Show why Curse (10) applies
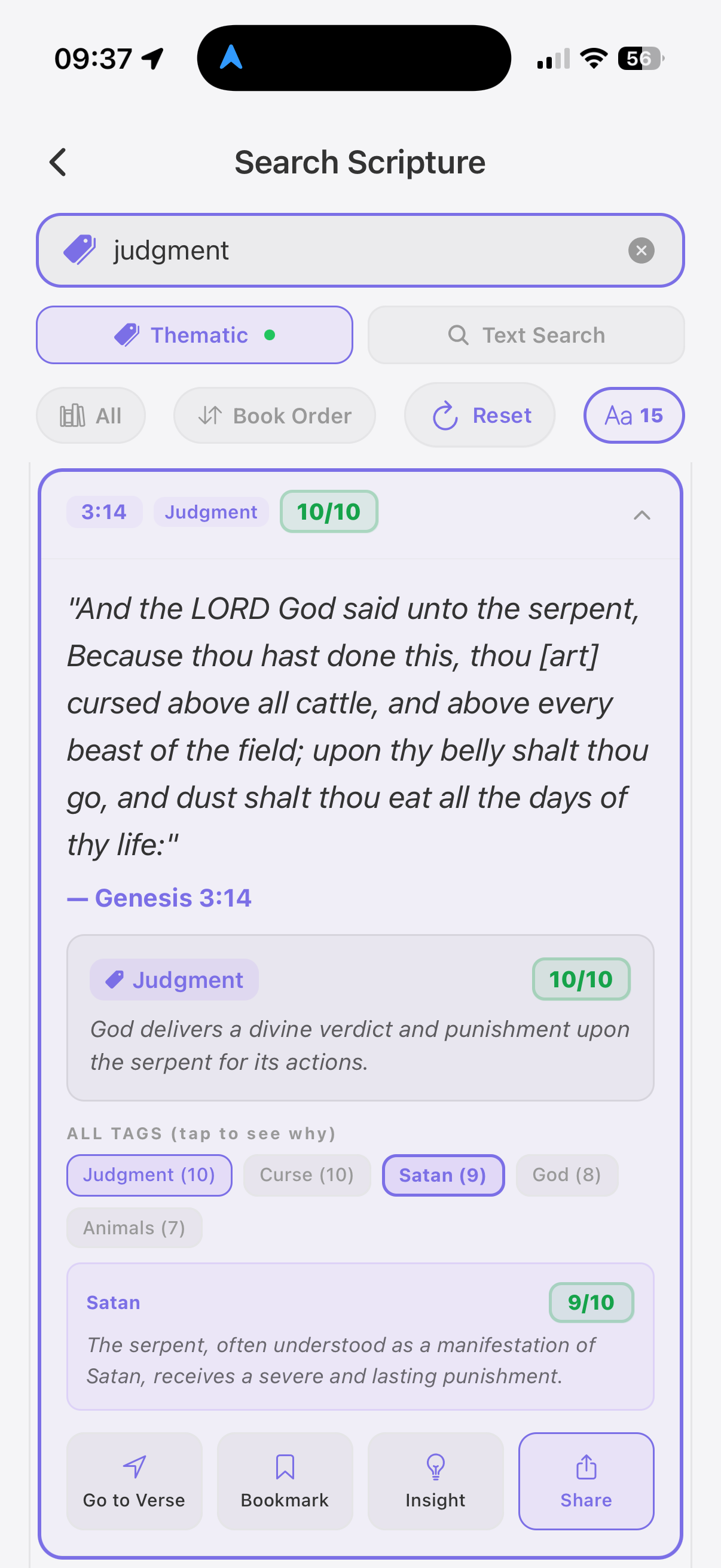The width and height of the screenshot is (721, 1568). (x=307, y=1175)
